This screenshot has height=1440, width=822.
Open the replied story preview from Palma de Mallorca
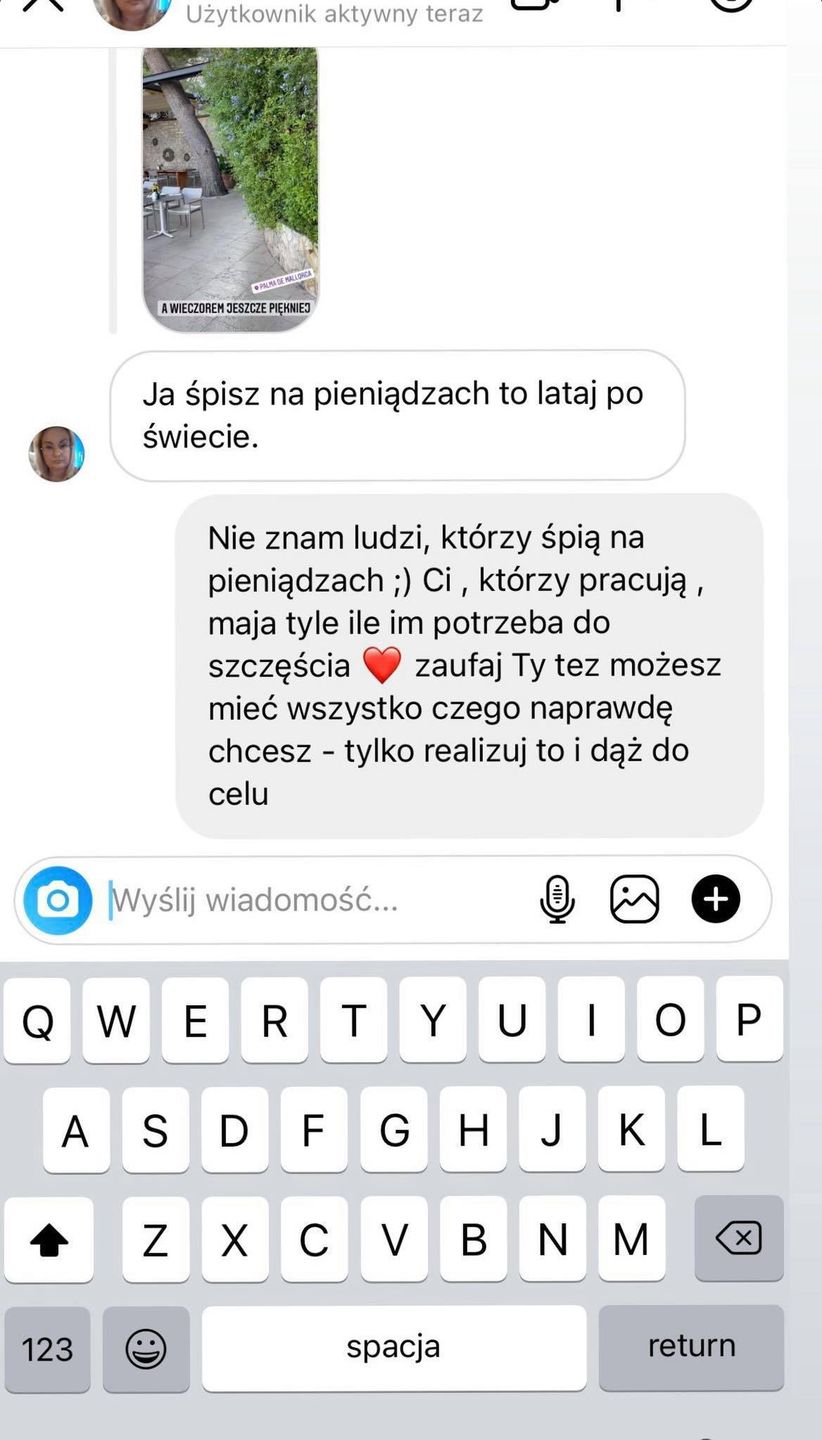pyautogui.click(x=231, y=185)
